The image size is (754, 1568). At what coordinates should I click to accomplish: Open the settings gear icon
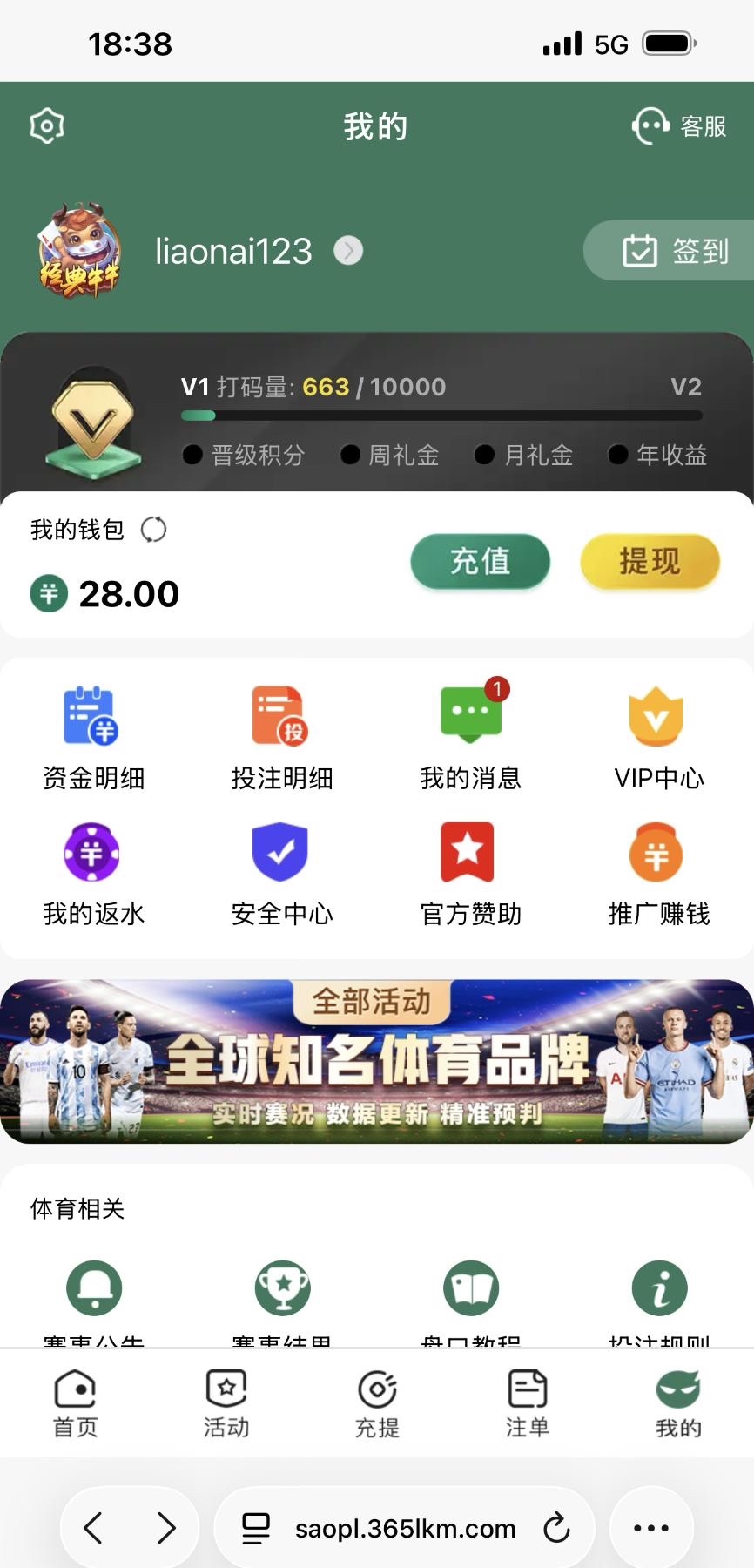[x=47, y=126]
